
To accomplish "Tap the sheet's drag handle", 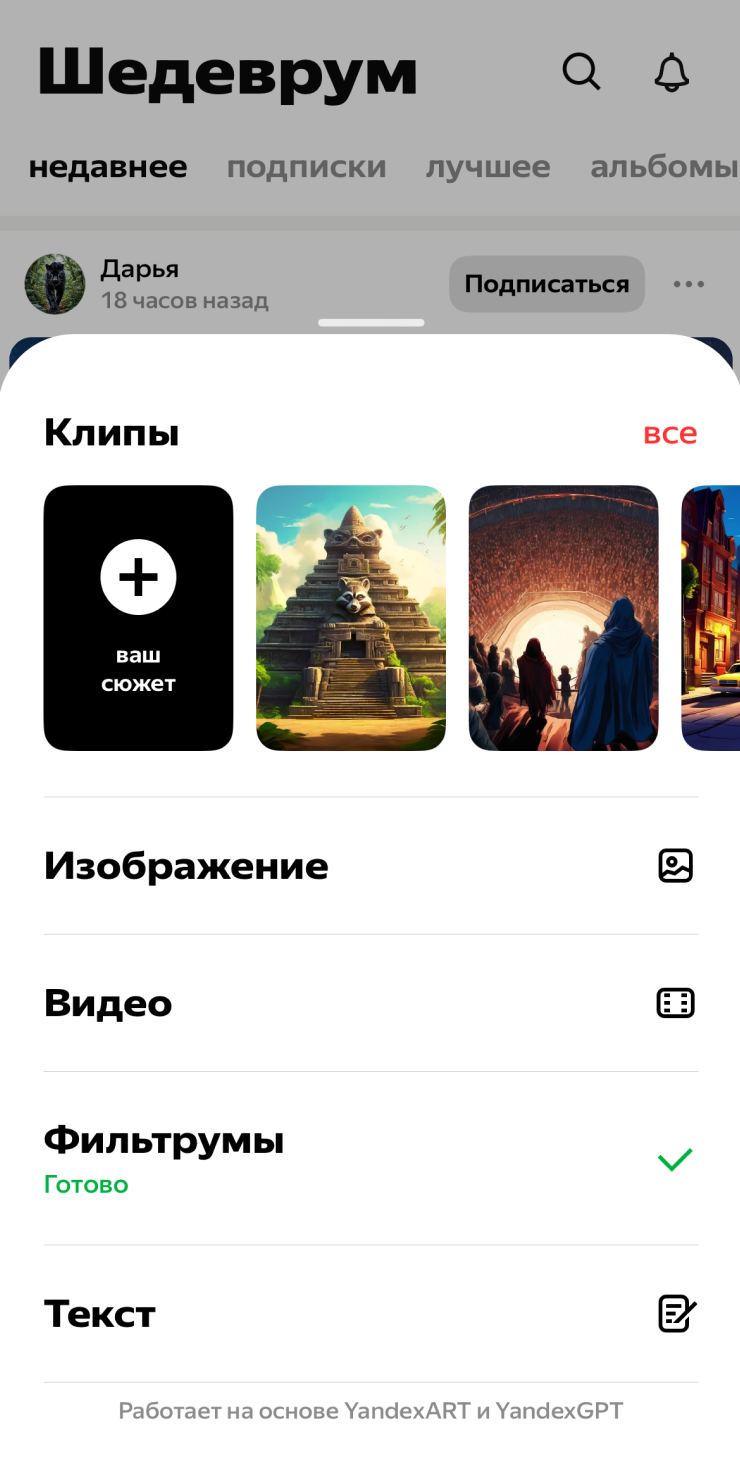I will (371, 322).
